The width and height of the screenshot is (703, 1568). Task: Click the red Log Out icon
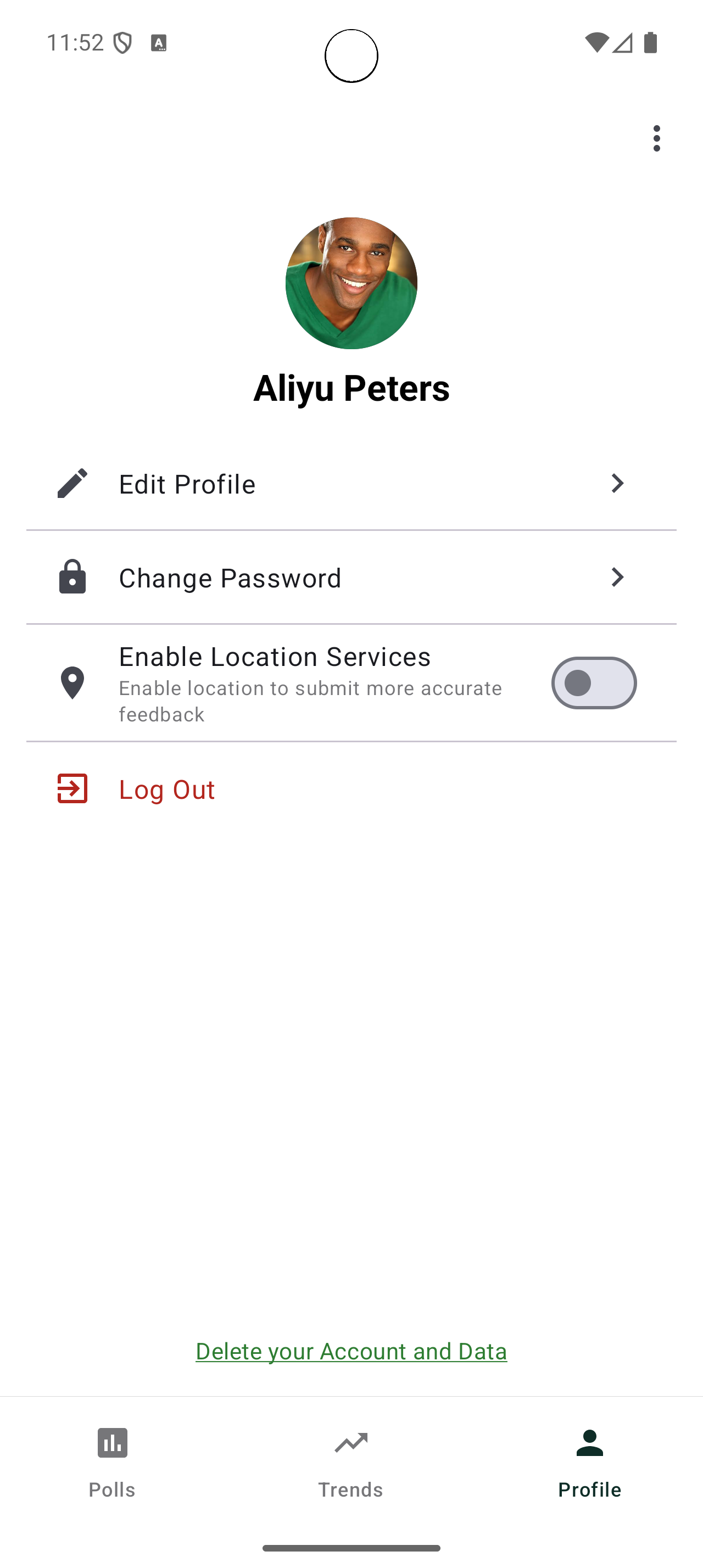[72, 789]
